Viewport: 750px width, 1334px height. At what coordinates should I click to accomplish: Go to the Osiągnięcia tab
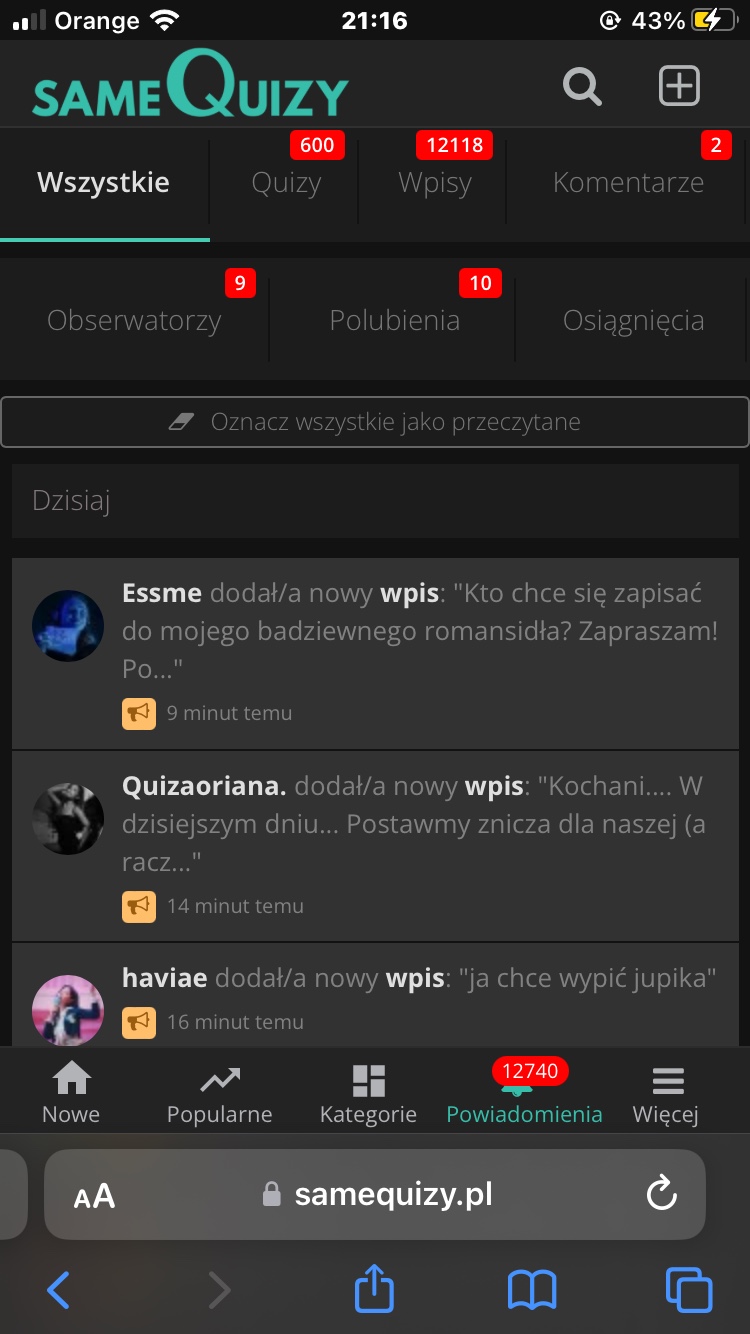point(633,321)
